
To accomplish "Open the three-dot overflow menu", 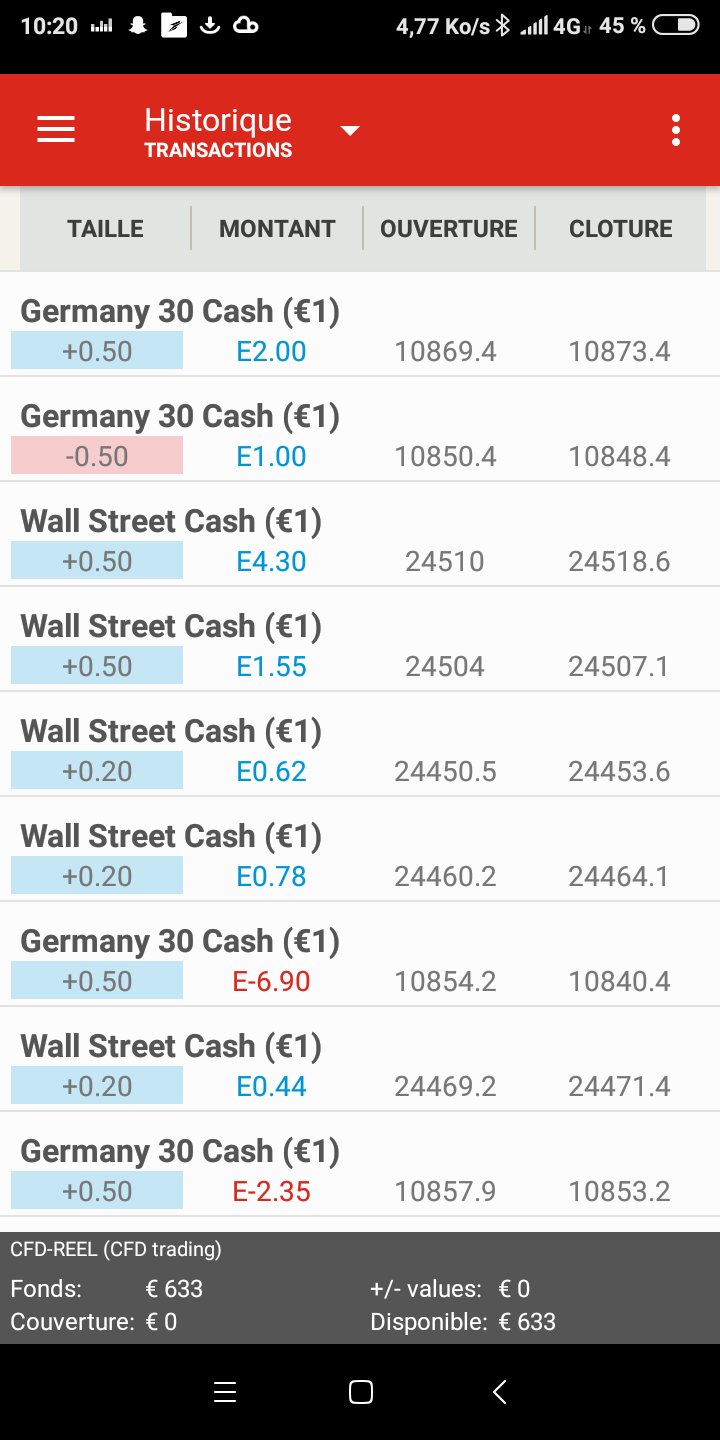I will 676,130.
